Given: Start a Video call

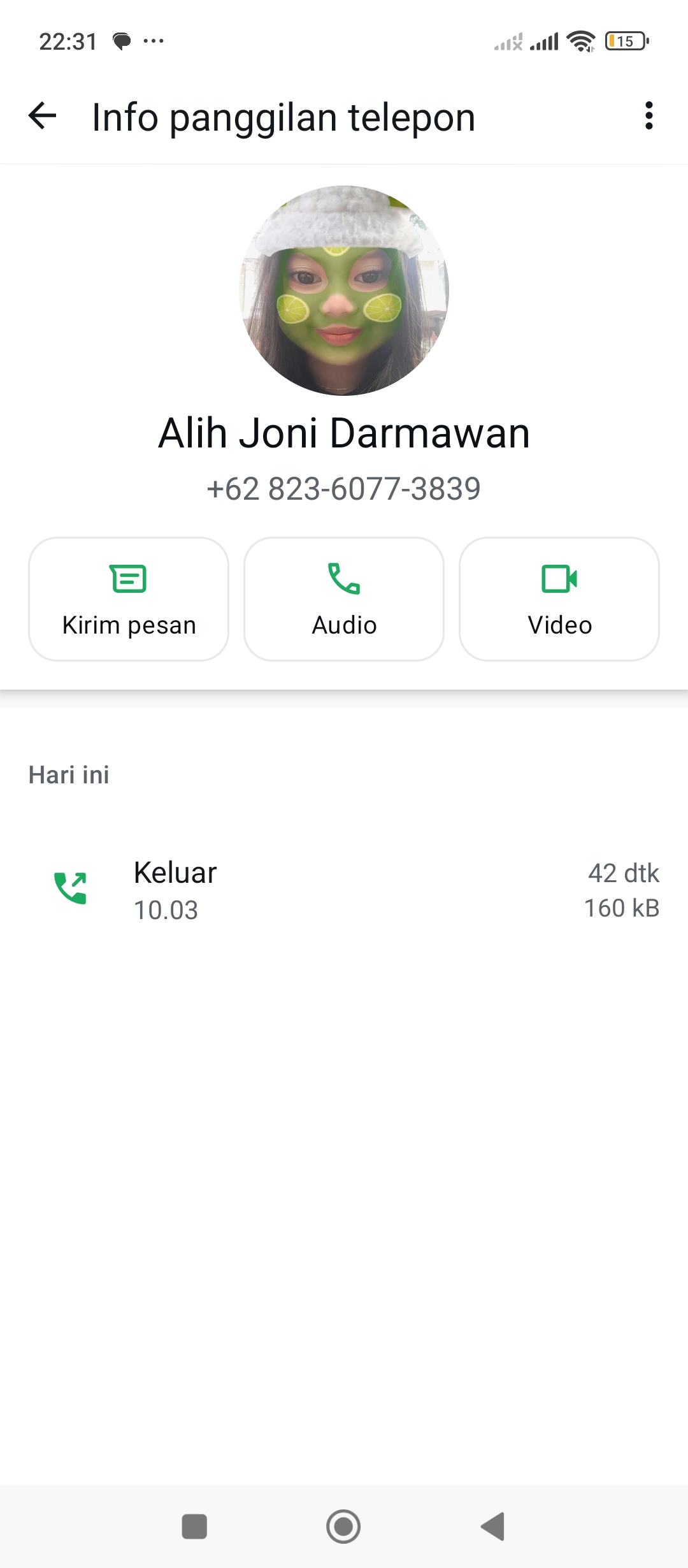Looking at the screenshot, I should [x=559, y=599].
